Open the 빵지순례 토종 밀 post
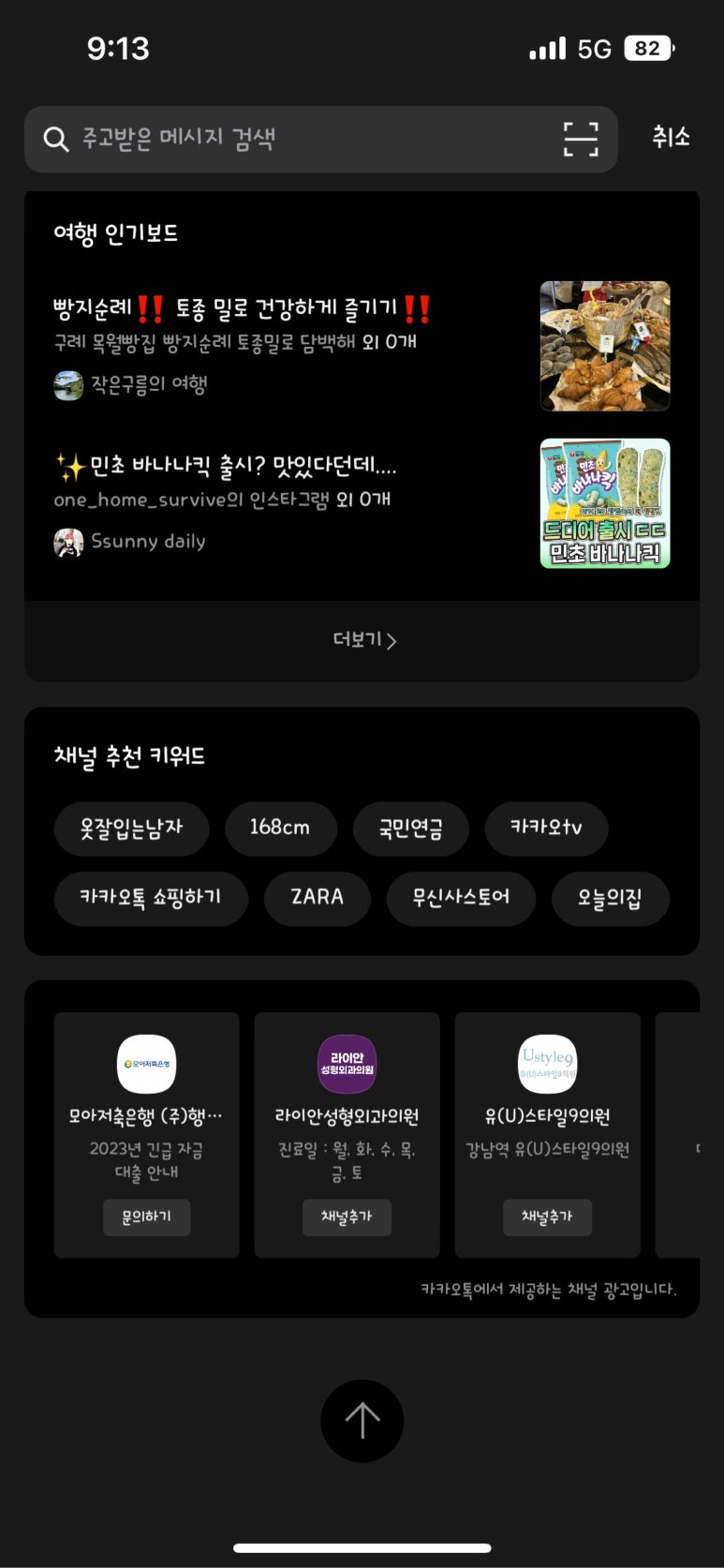724x1568 pixels. coord(362,345)
